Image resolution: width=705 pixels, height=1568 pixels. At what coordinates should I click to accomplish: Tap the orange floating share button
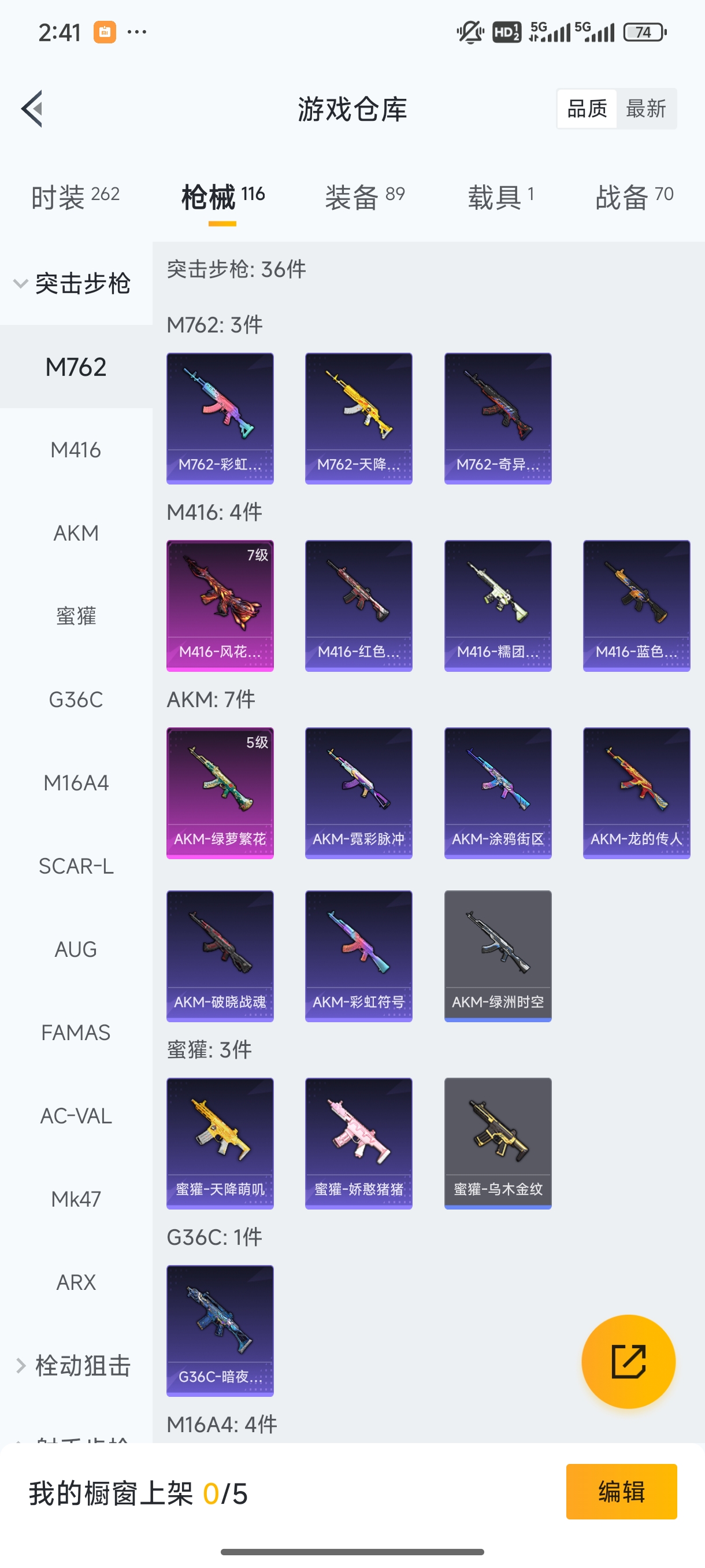(x=628, y=1361)
